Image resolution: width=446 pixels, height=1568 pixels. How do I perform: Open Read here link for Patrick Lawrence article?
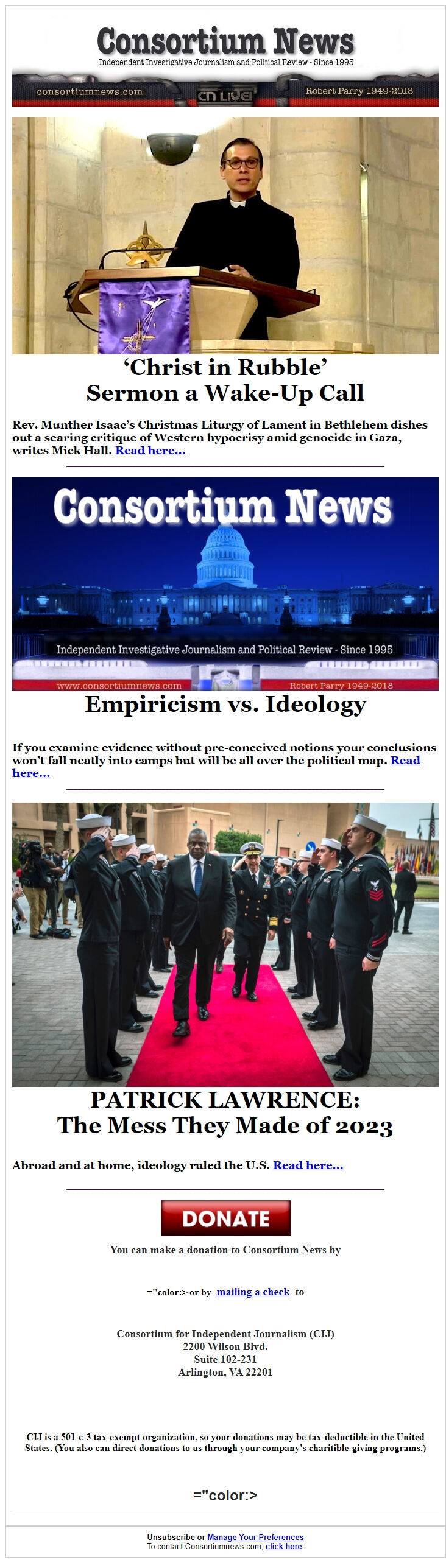tap(308, 1165)
